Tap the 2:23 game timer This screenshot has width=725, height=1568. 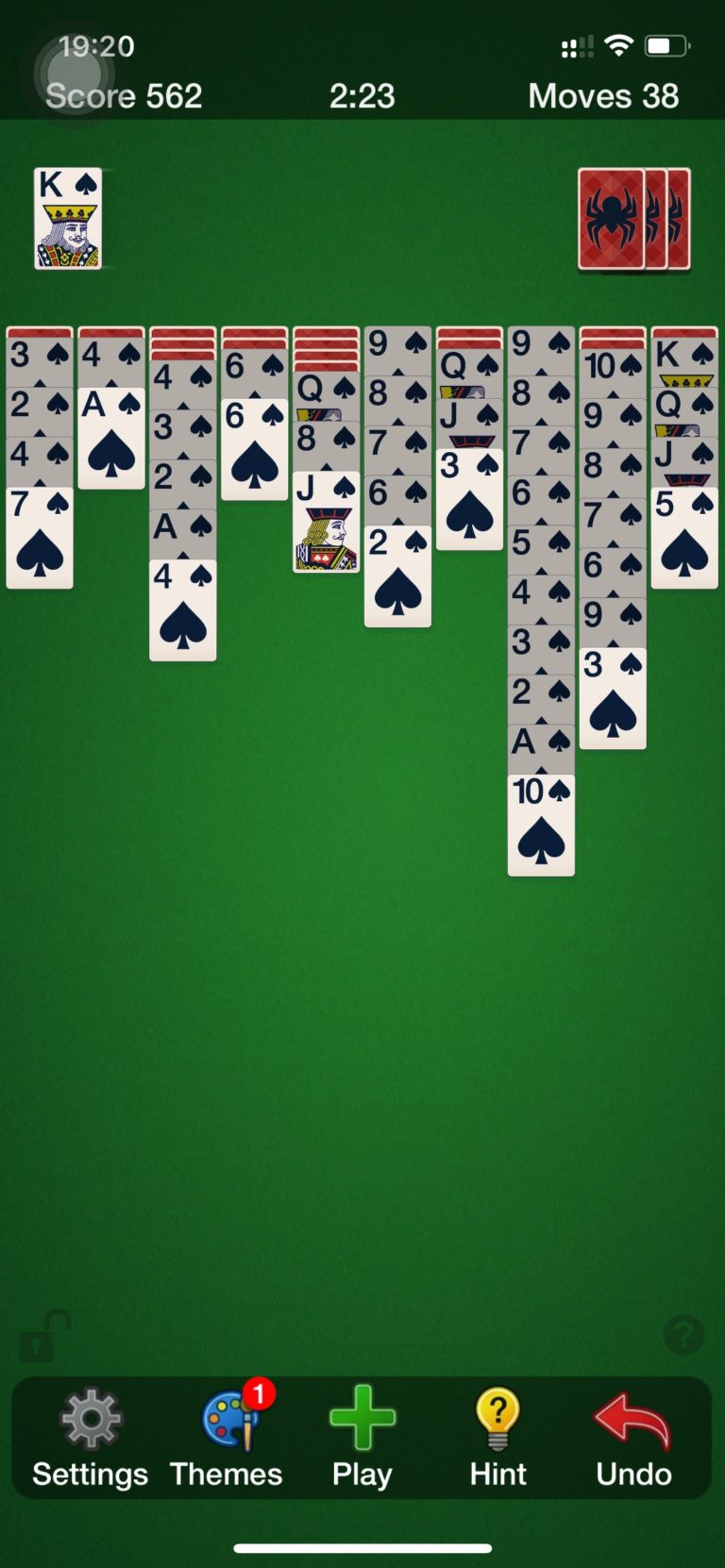point(362,95)
